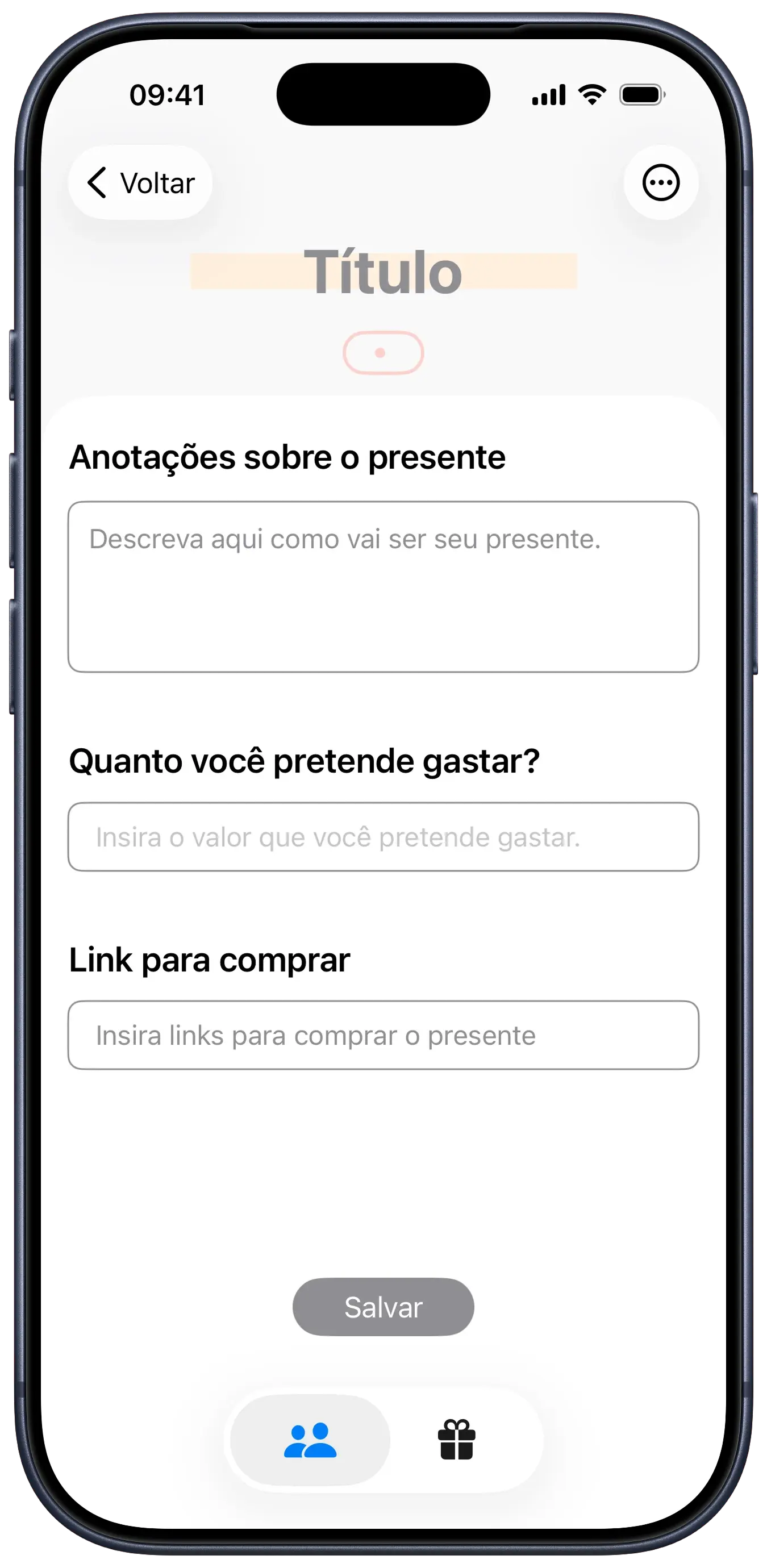Tap the Salvar button
The height and width of the screenshot is (1568, 767).
383,1307
